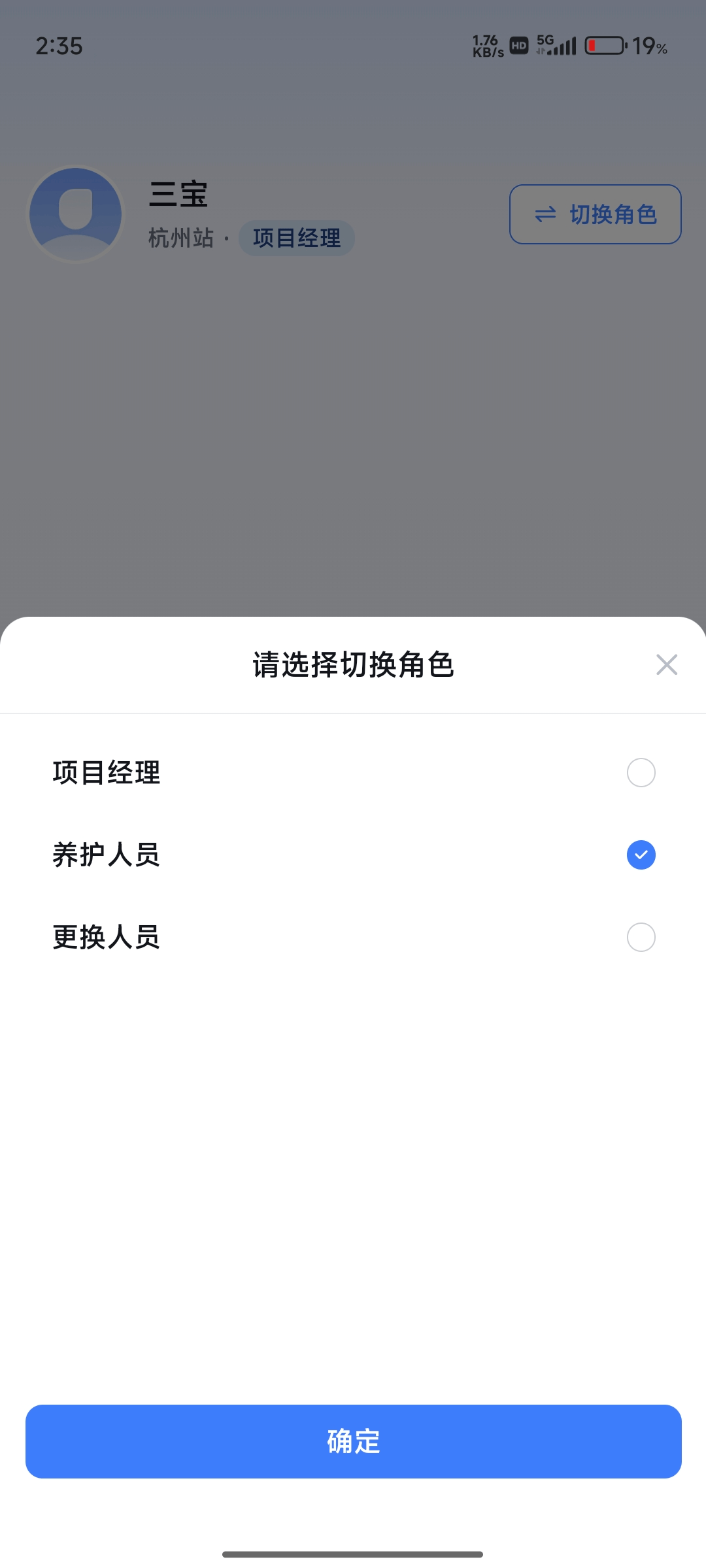Open the user avatar image
The height and width of the screenshot is (1568, 706).
pyautogui.click(x=75, y=214)
